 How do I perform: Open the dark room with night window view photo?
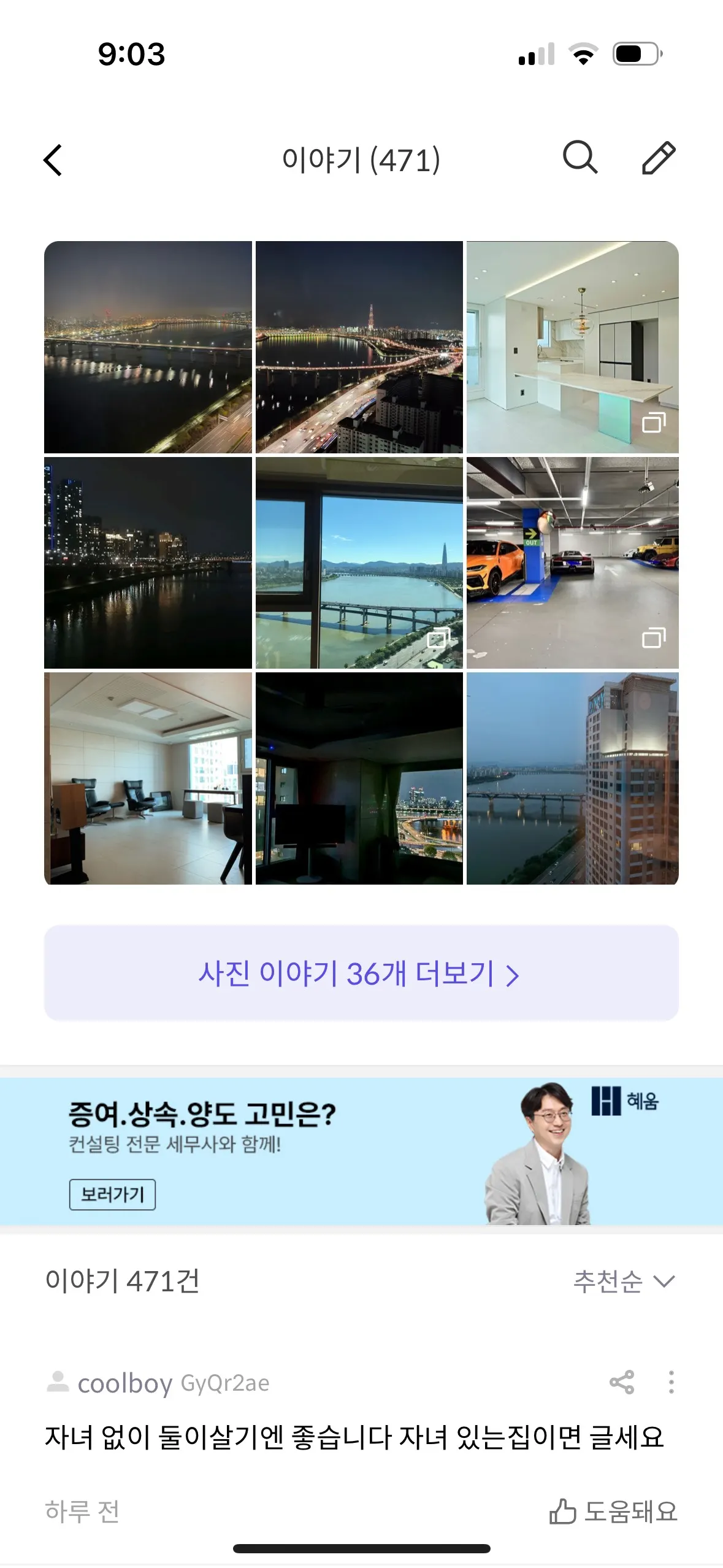[x=359, y=778]
